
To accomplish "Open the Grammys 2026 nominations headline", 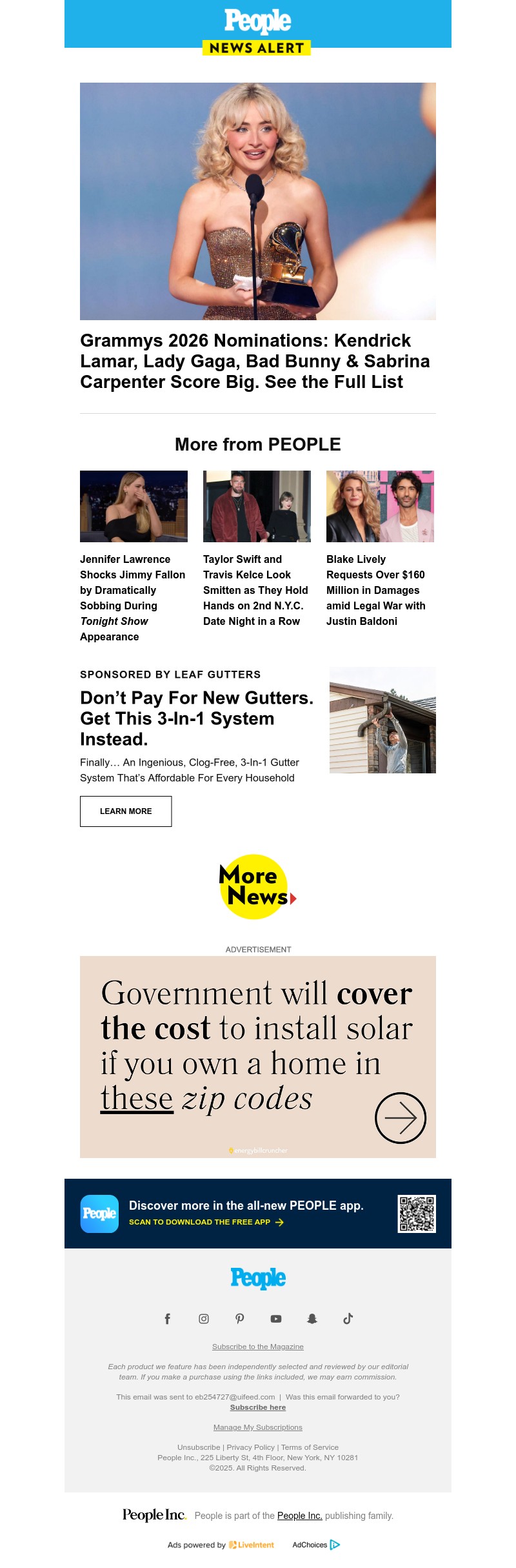I will click(255, 361).
